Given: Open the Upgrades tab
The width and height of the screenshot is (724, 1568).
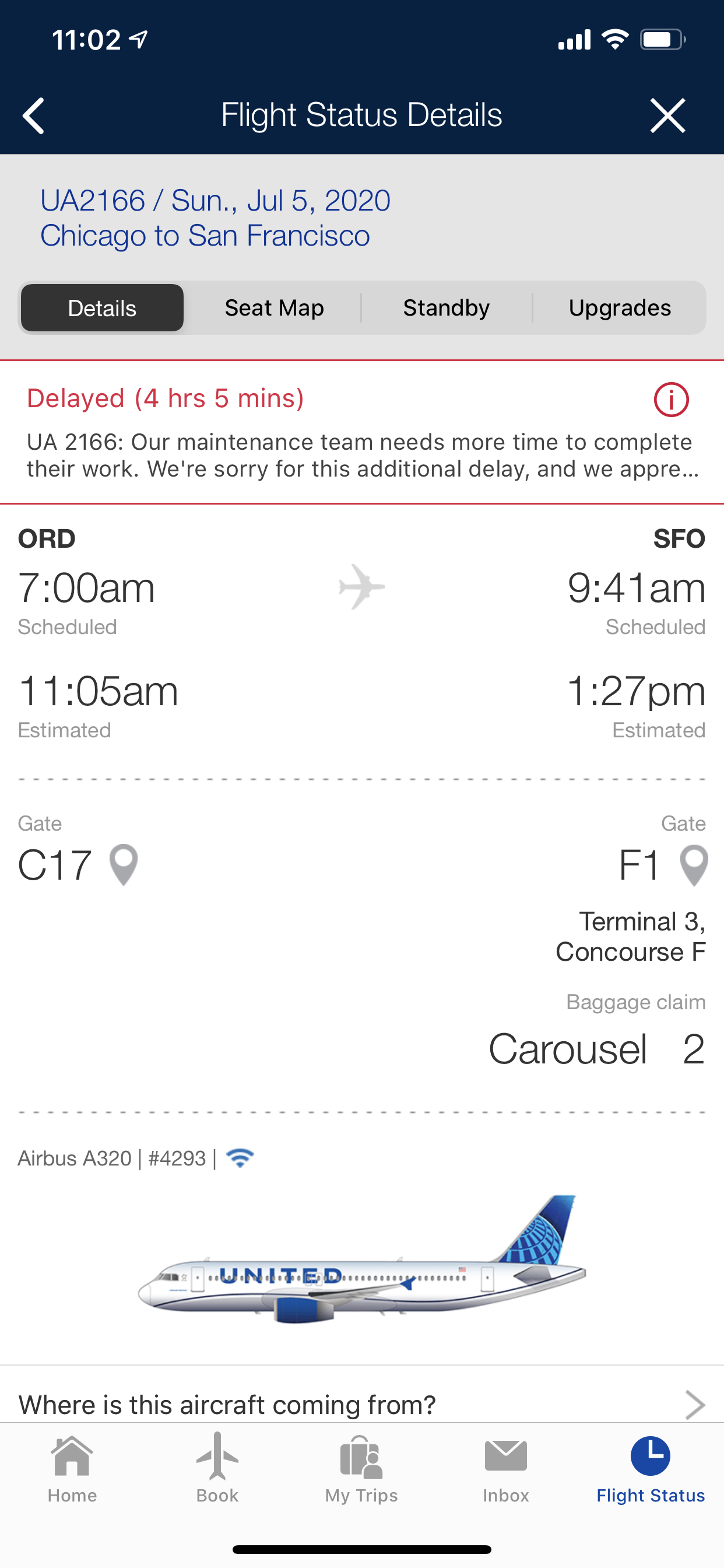Looking at the screenshot, I should [x=619, y=307].
